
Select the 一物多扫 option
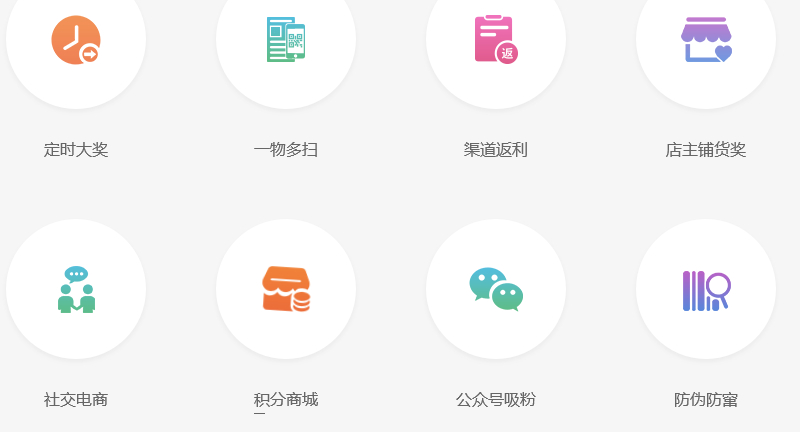tap(286, 41)
